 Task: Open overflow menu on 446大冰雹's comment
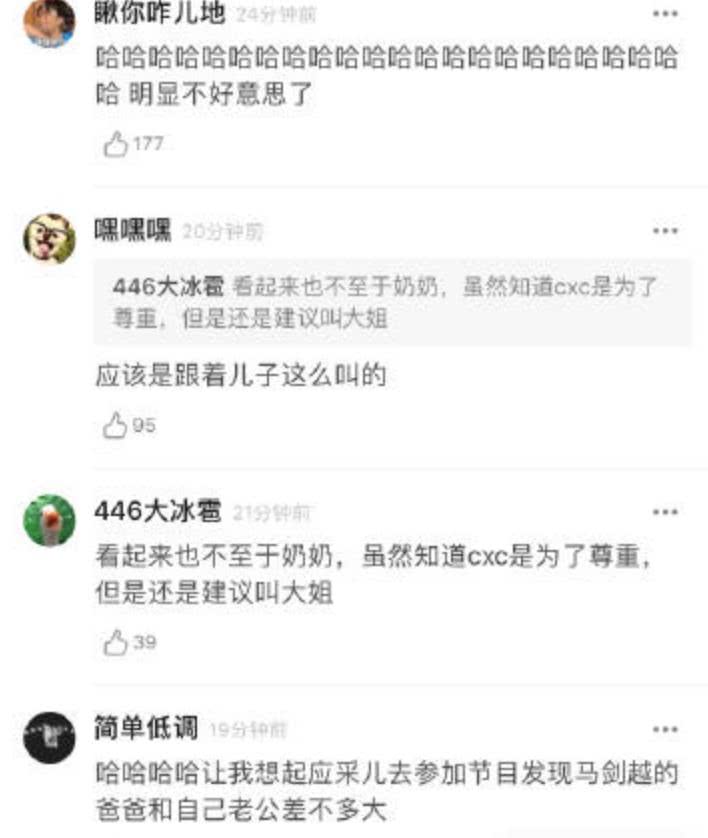(x=665, y=512)
